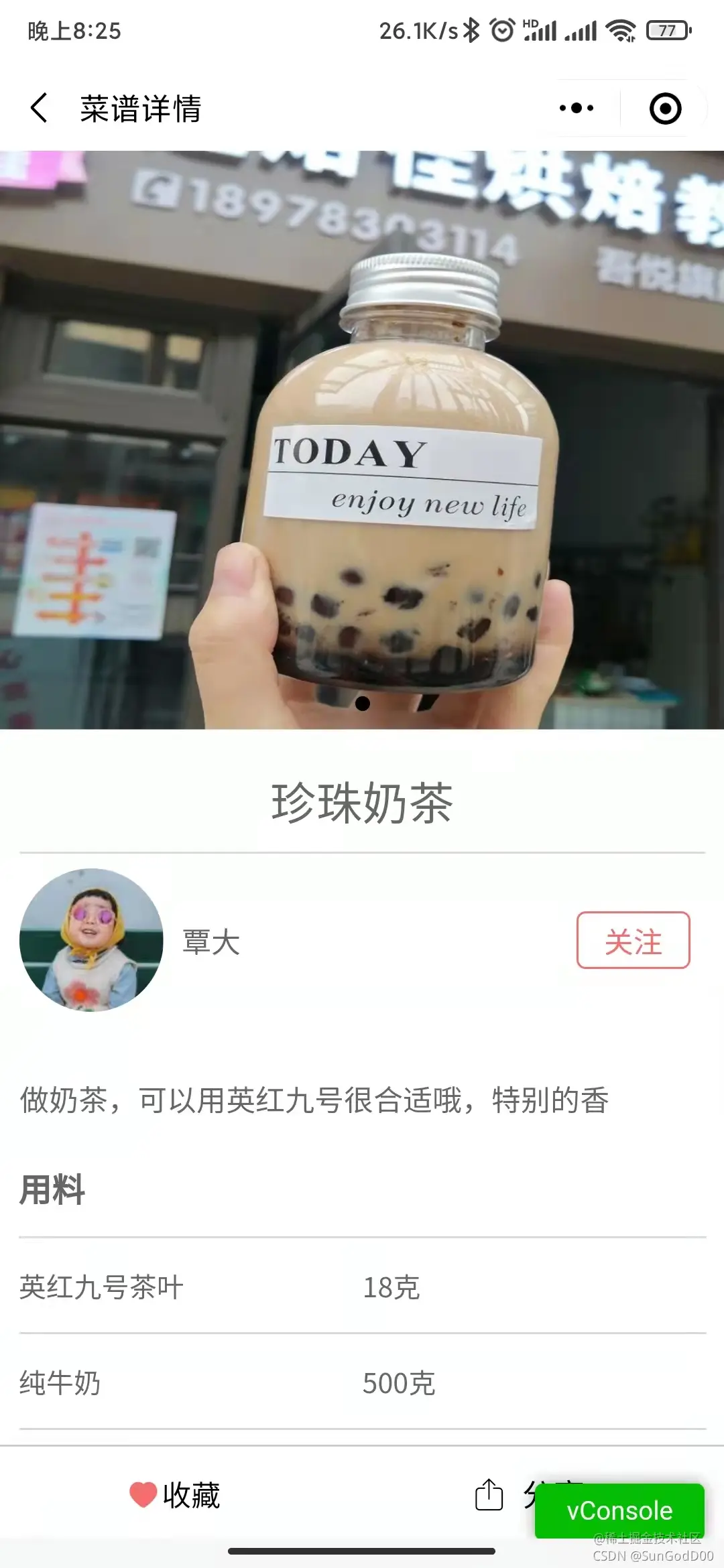Open the vConsole debug panel
Viewport: 724px width, 1568px height.
619,1510
